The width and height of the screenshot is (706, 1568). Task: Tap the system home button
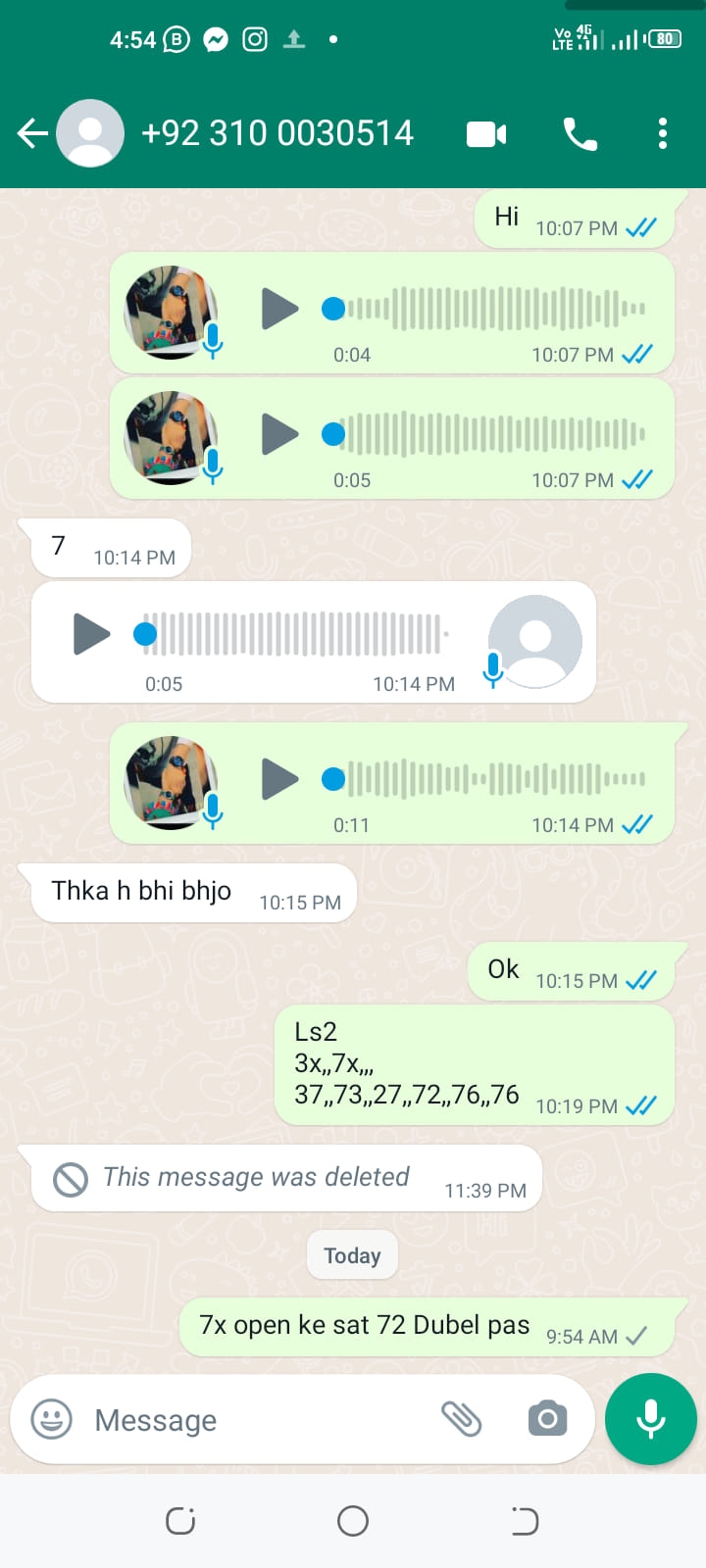pyautogui.click(x=353, y=1521)
